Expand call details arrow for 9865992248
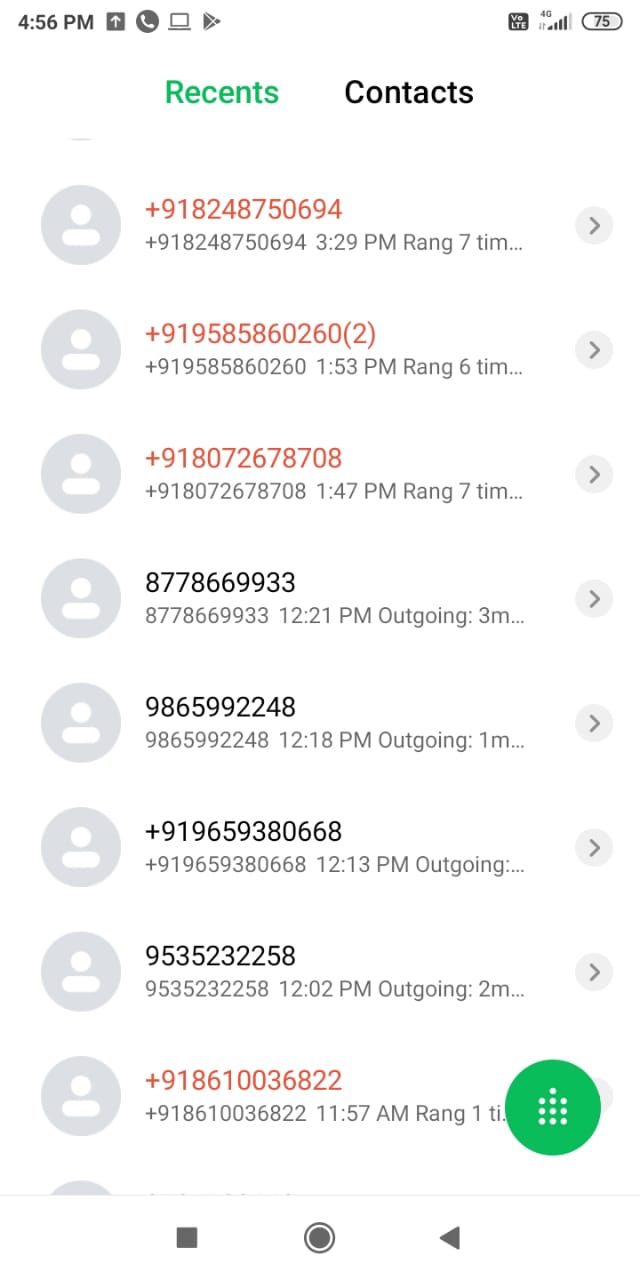This screenshot has height=1280, width=640. point(594,723)
